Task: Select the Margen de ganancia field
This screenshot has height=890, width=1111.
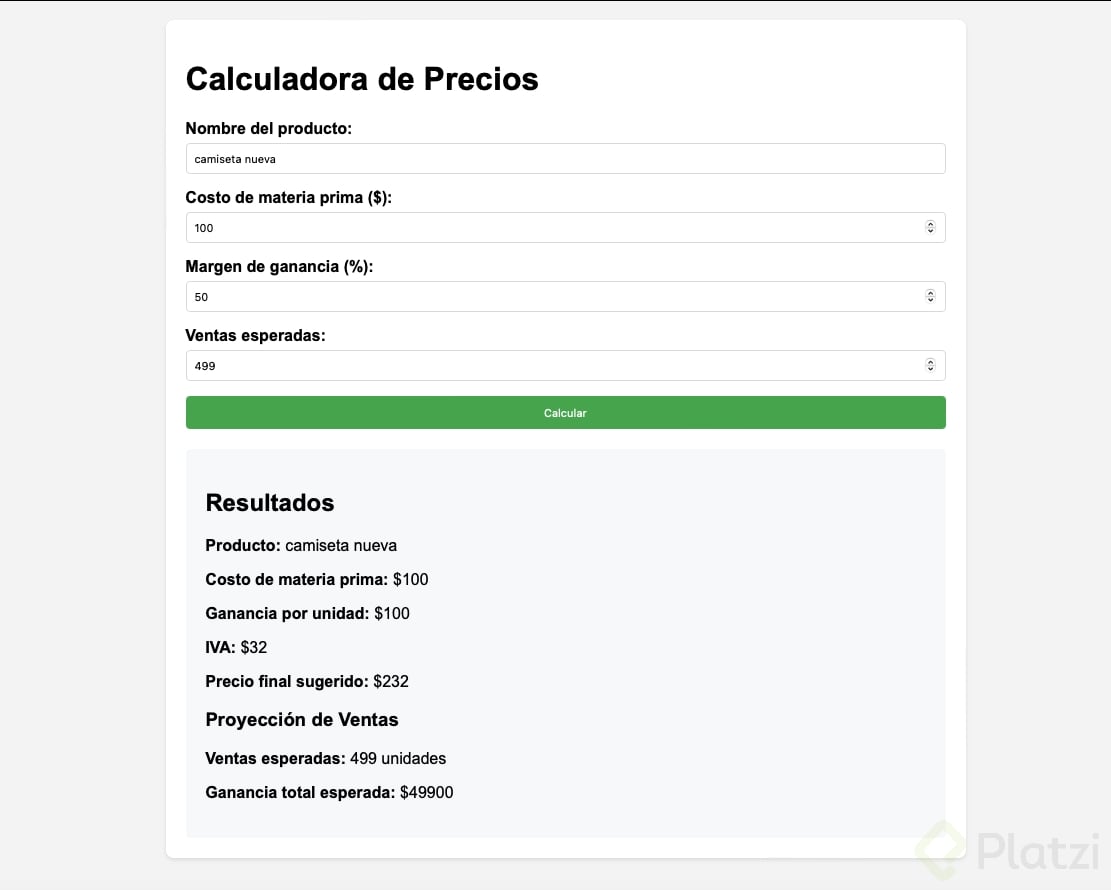Action: pos(555,297)
